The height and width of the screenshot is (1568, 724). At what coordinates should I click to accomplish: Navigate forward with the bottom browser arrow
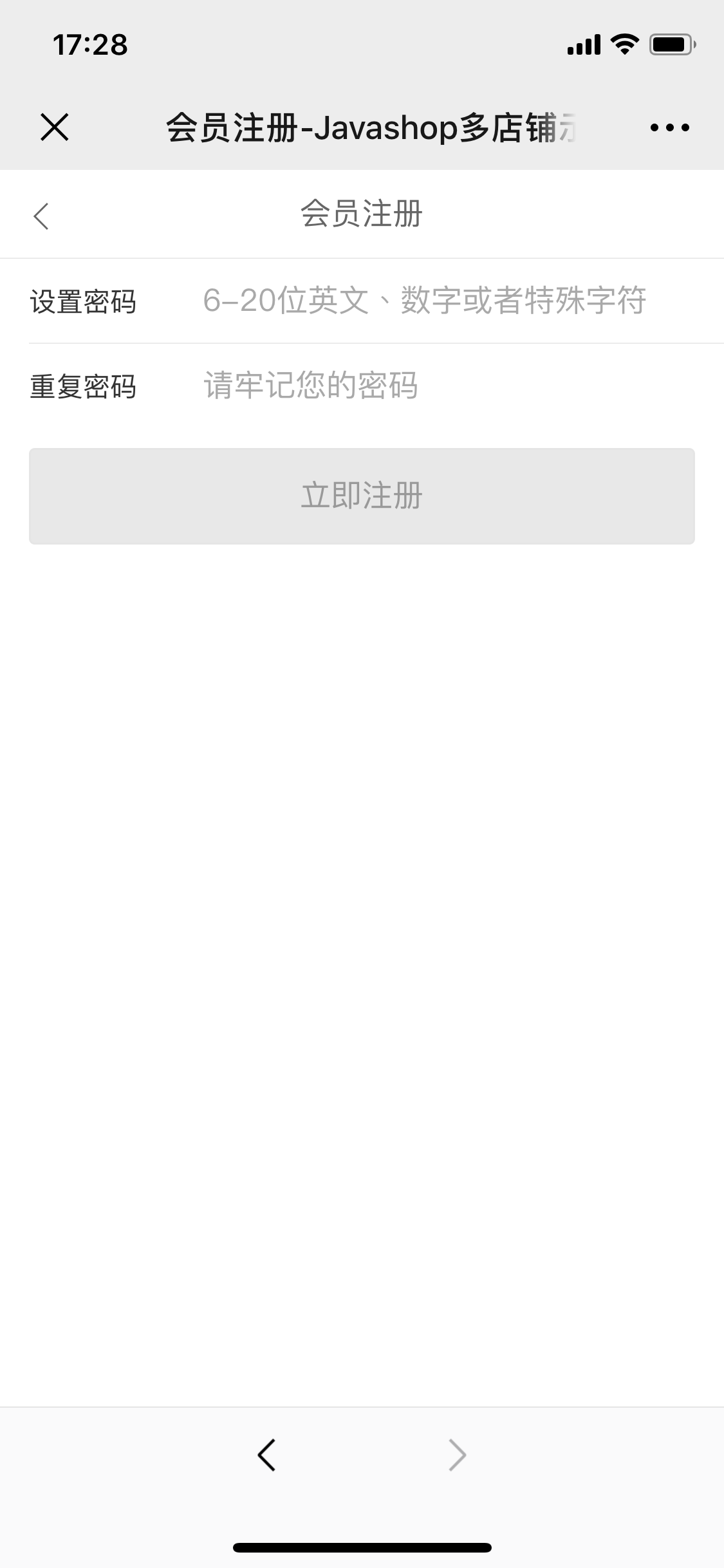pyautogui.click(x=457, y=1455)
